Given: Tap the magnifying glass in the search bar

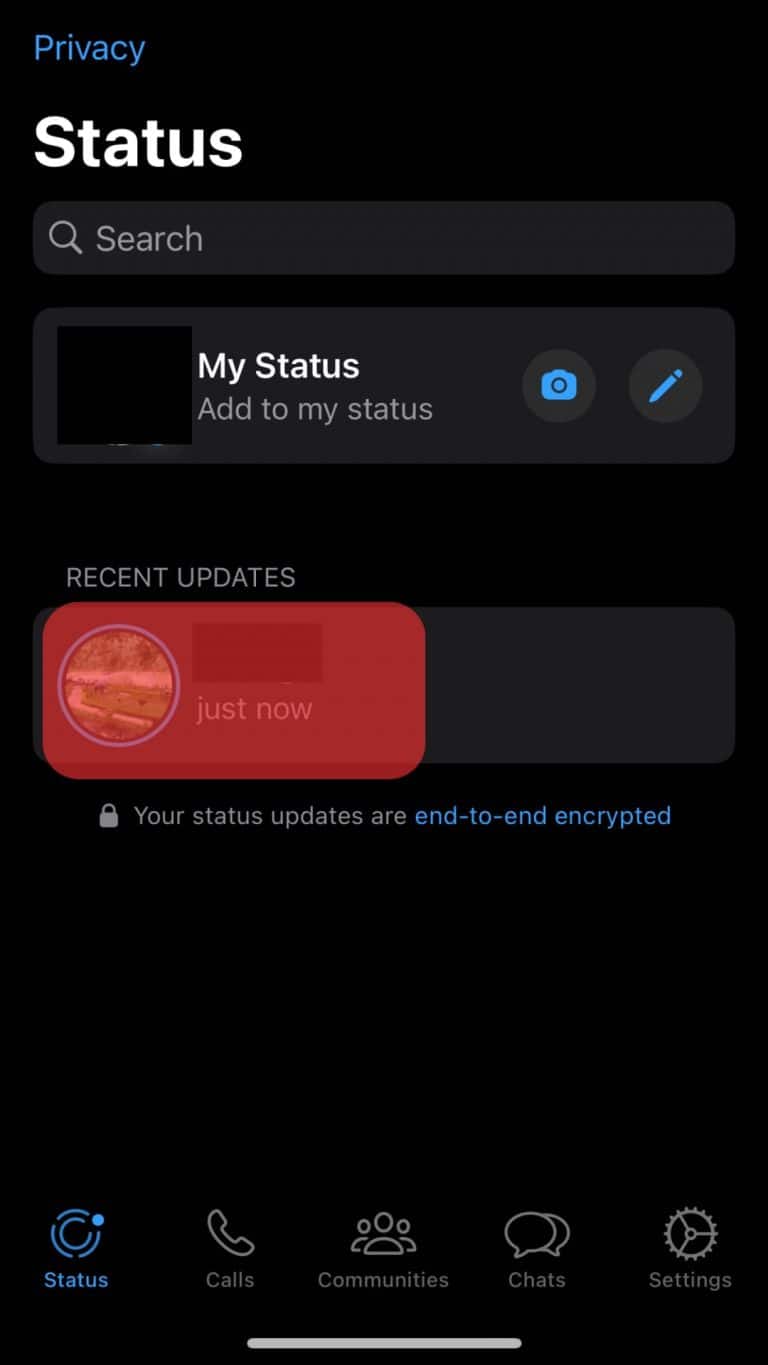Looking at the screenshot, I should [65, 238].
